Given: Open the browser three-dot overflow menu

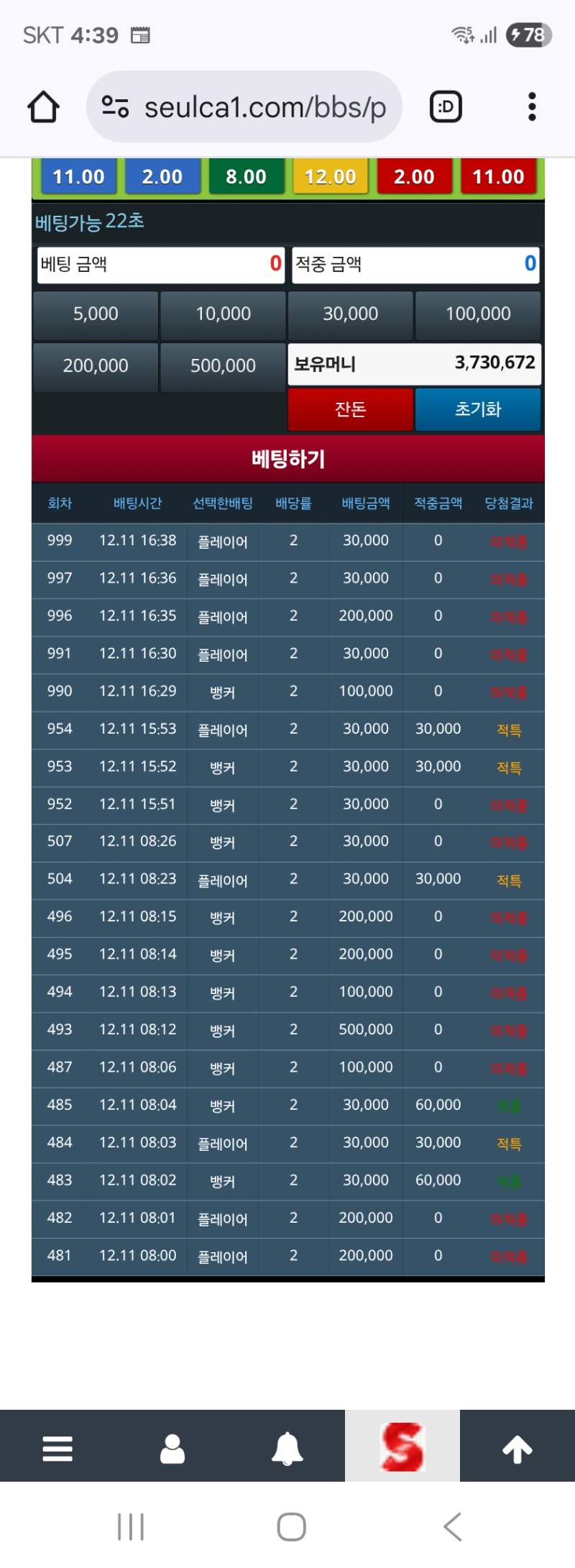Looking at the screenshot, I should (x=531, y=106).
